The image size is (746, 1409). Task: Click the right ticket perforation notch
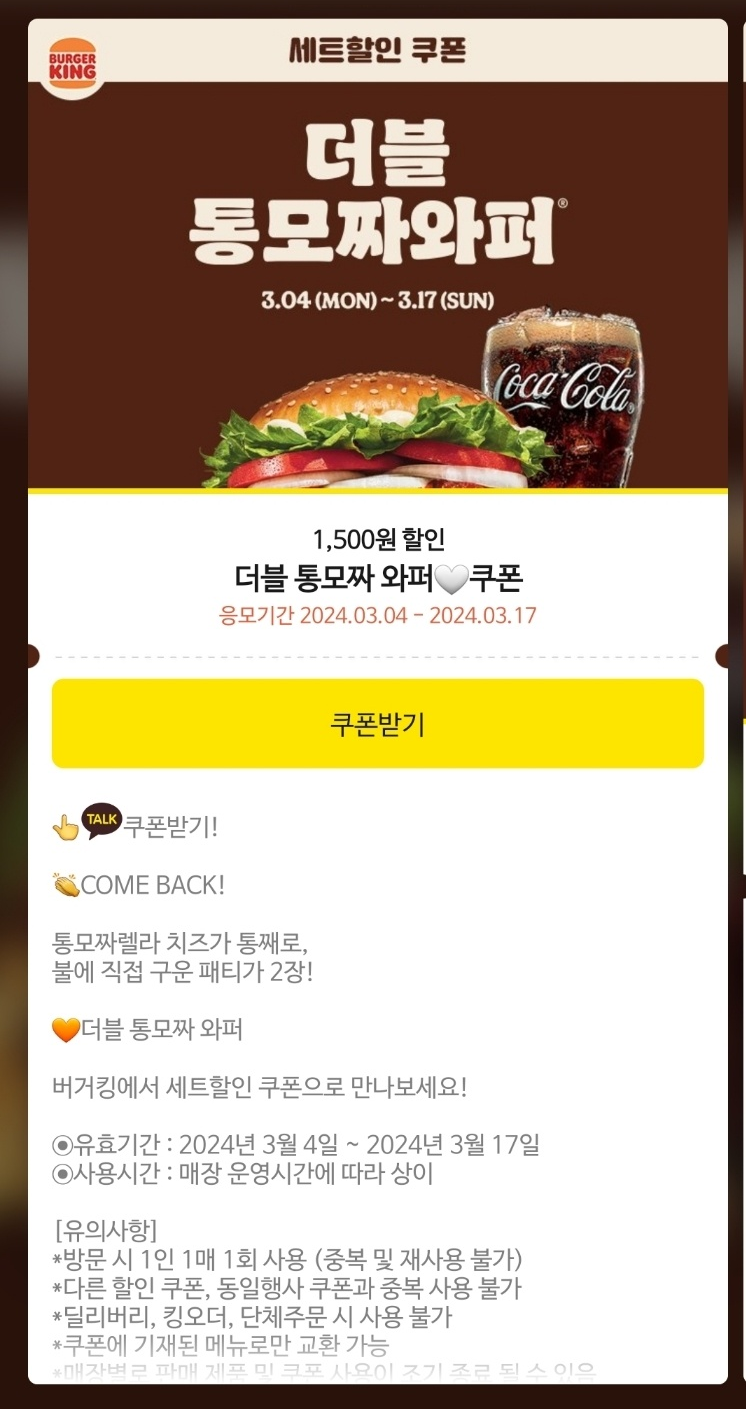722,655
